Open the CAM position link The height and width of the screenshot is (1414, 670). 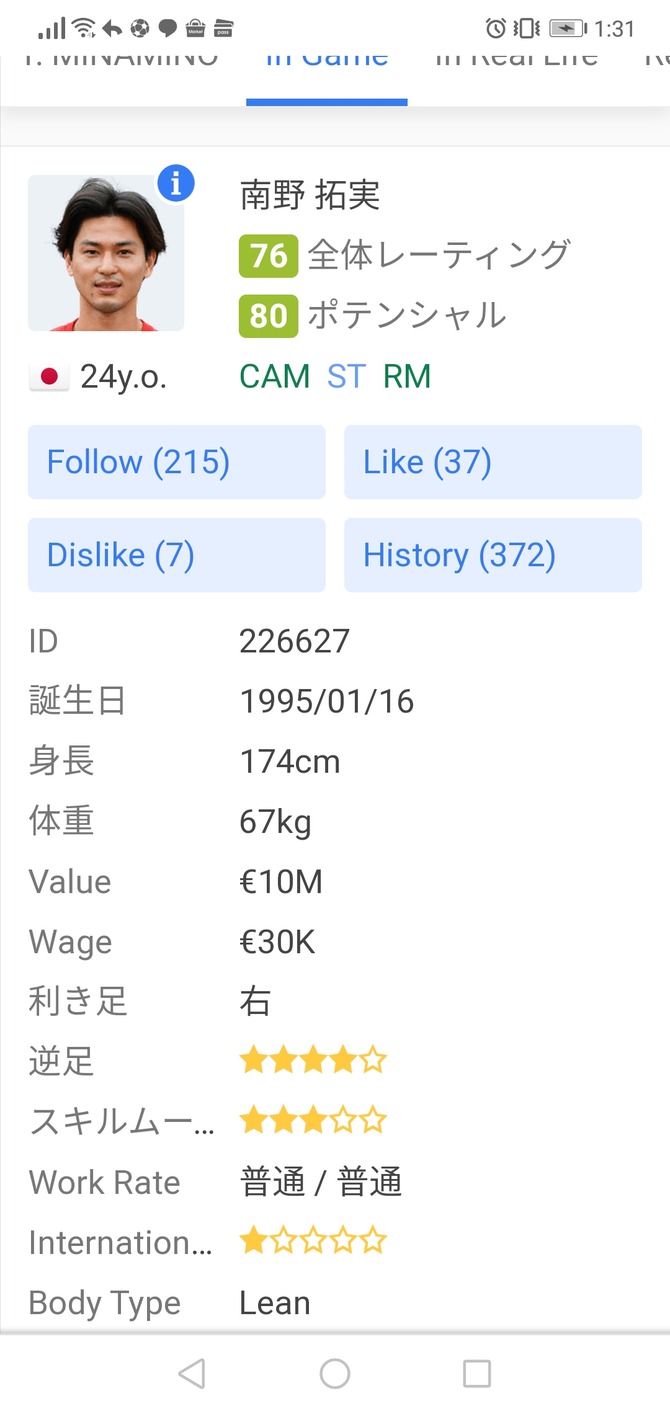tap(275, 377)
